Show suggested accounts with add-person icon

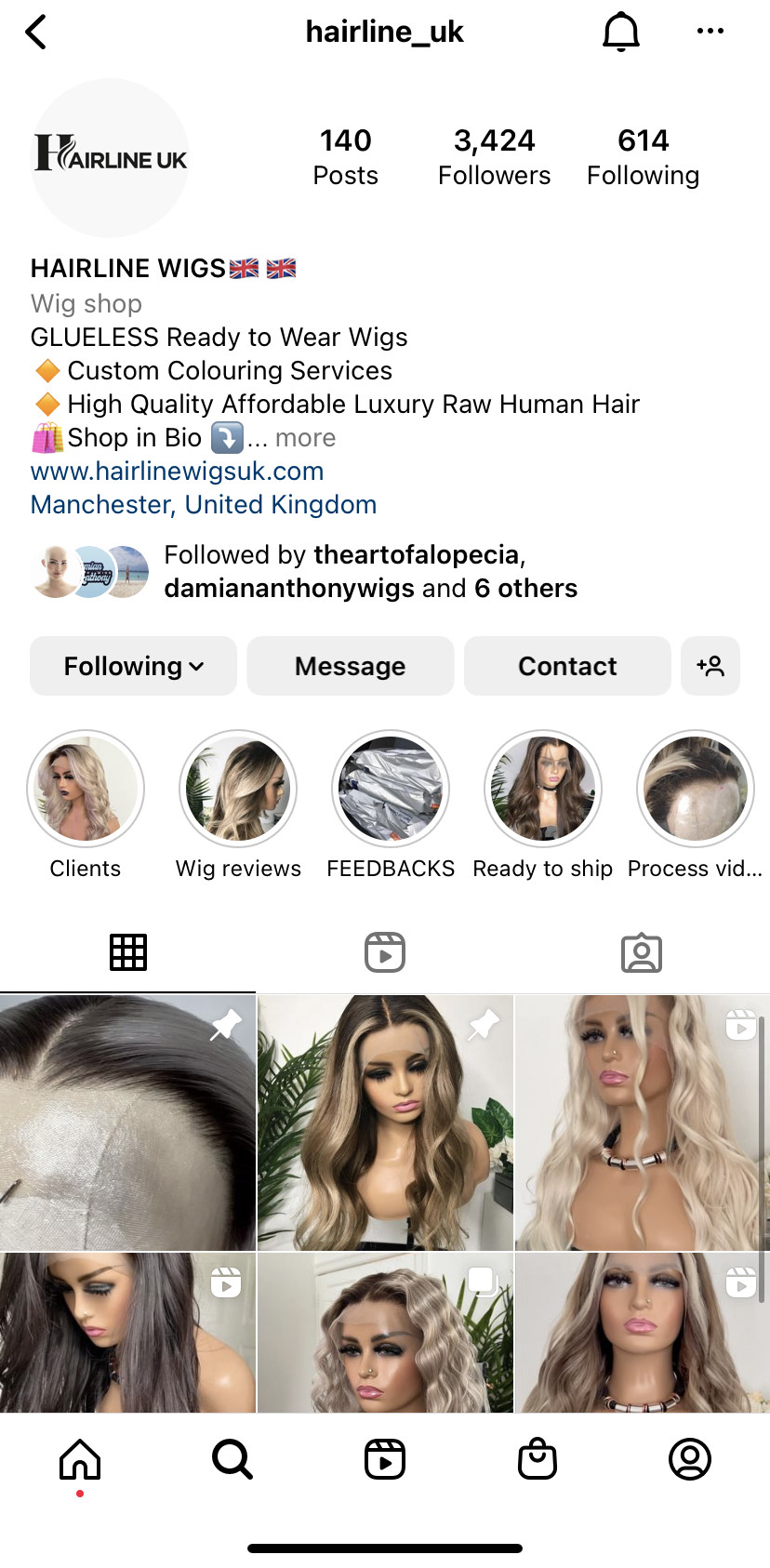(710, 666)
